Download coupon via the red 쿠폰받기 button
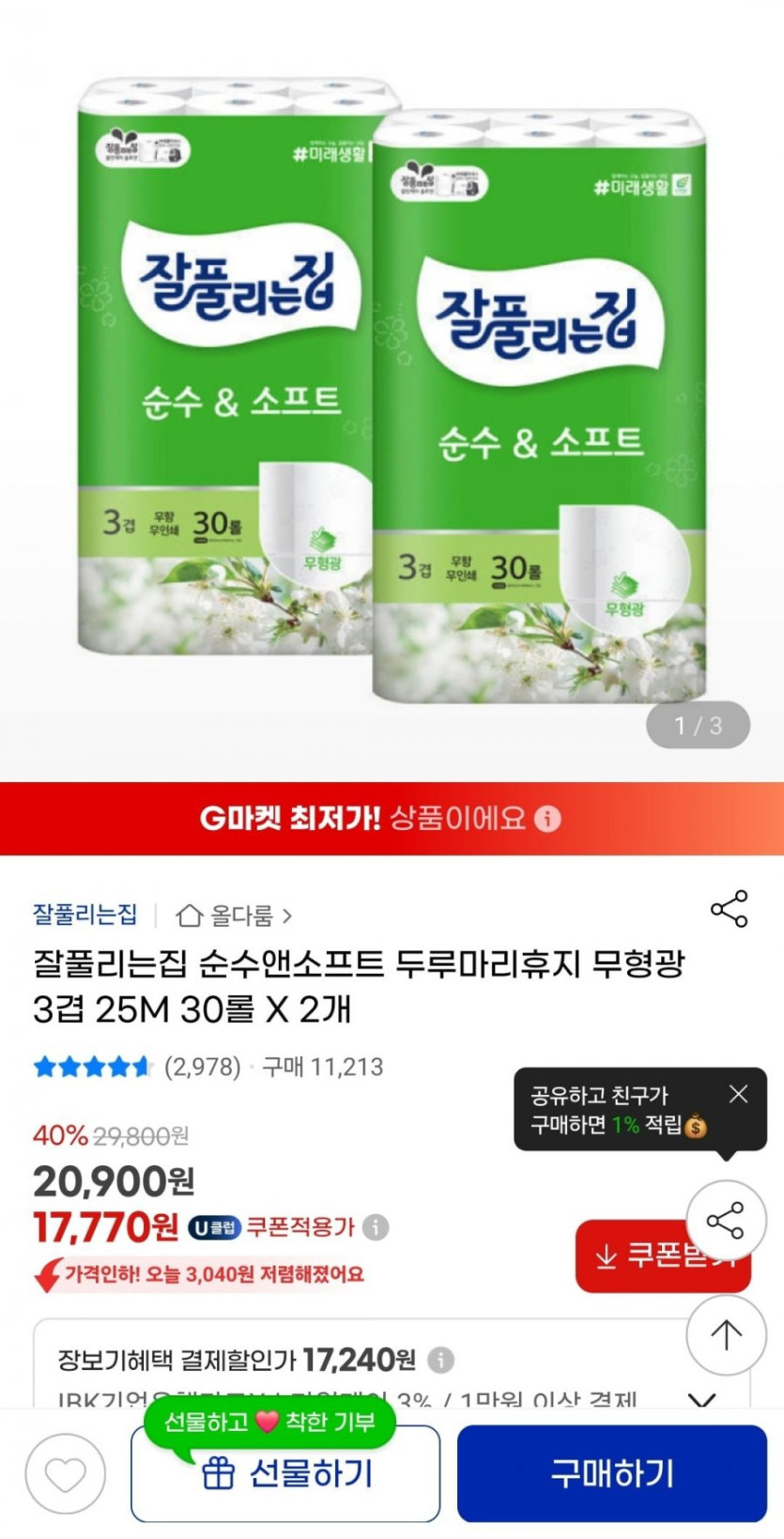Screen dimensions: 784x1539 (x=663, y=1255)
